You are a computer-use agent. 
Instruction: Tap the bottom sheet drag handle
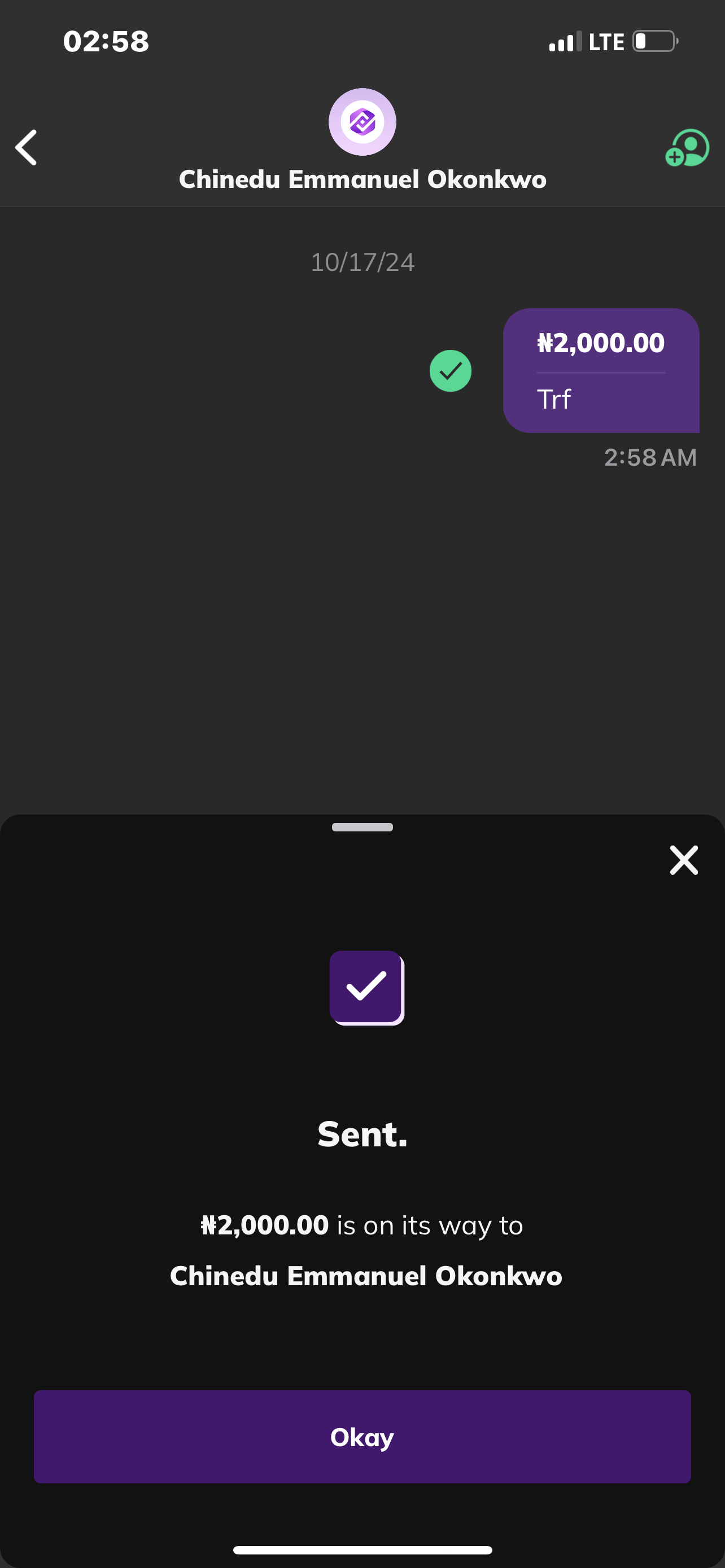point(362,827)
